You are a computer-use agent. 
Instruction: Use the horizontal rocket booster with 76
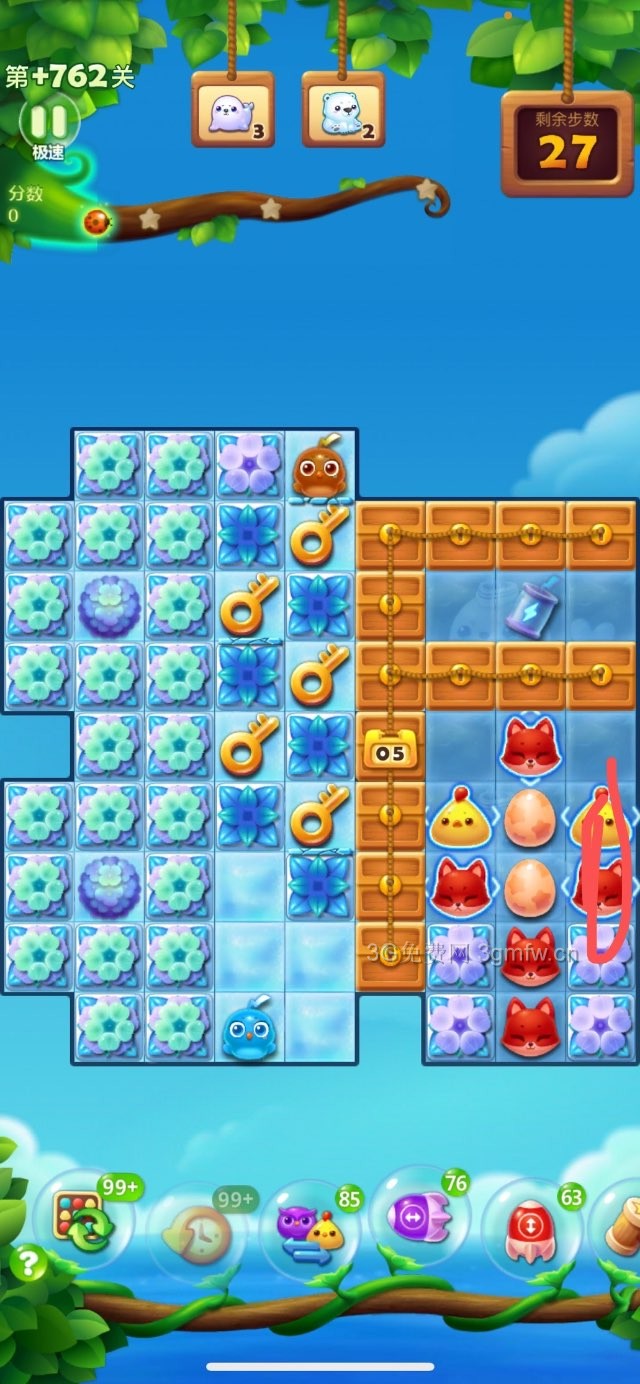click(420, 1220)
